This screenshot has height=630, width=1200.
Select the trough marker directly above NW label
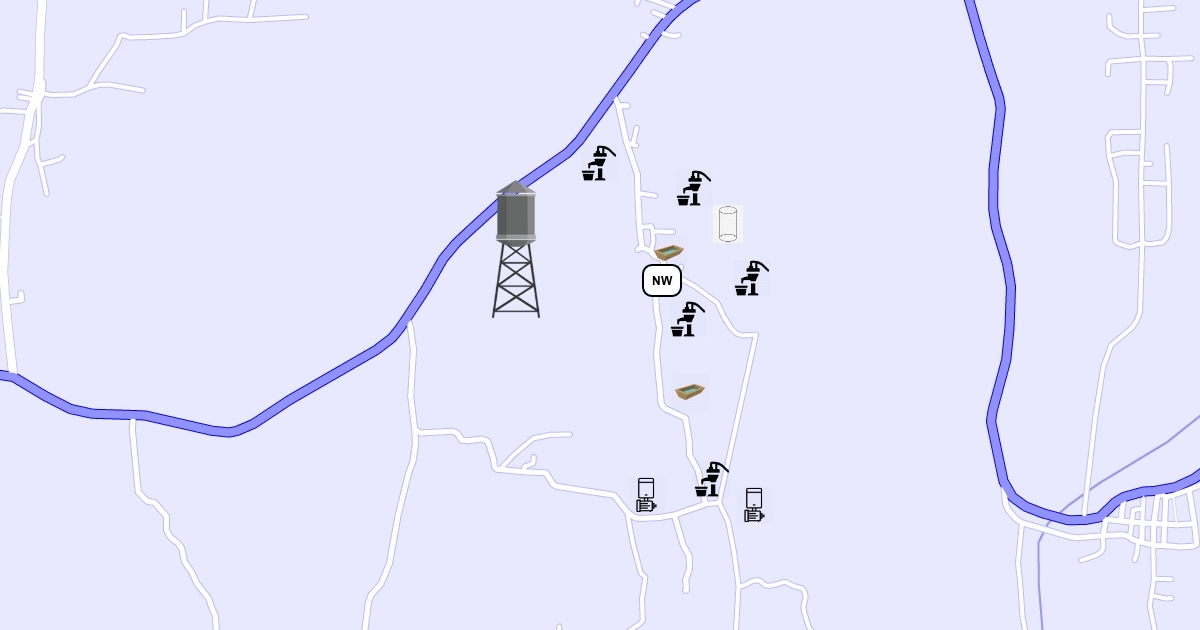pos(668,252)
